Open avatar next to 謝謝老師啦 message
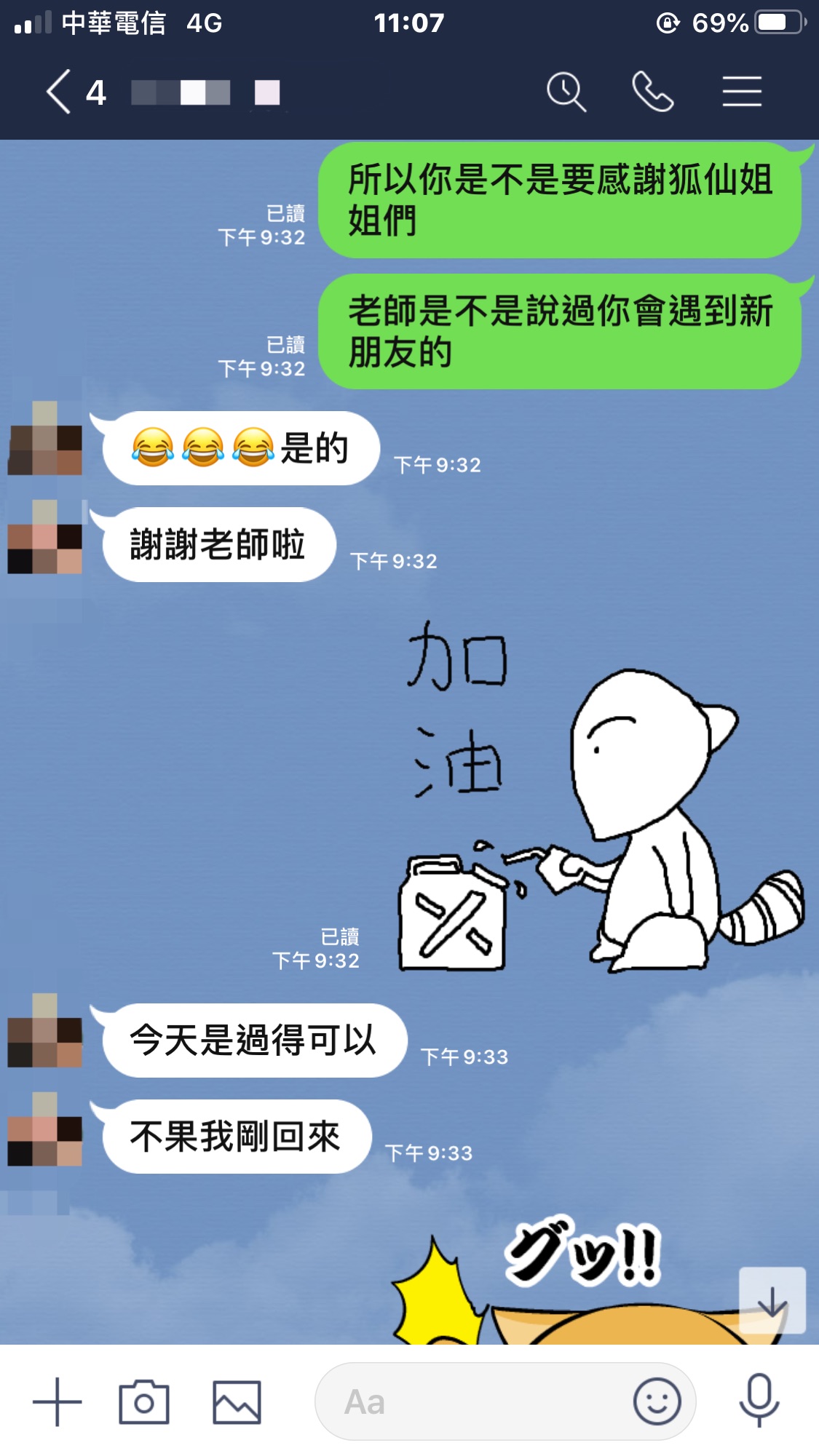The image size is (819, 1456). coord(45,538)
